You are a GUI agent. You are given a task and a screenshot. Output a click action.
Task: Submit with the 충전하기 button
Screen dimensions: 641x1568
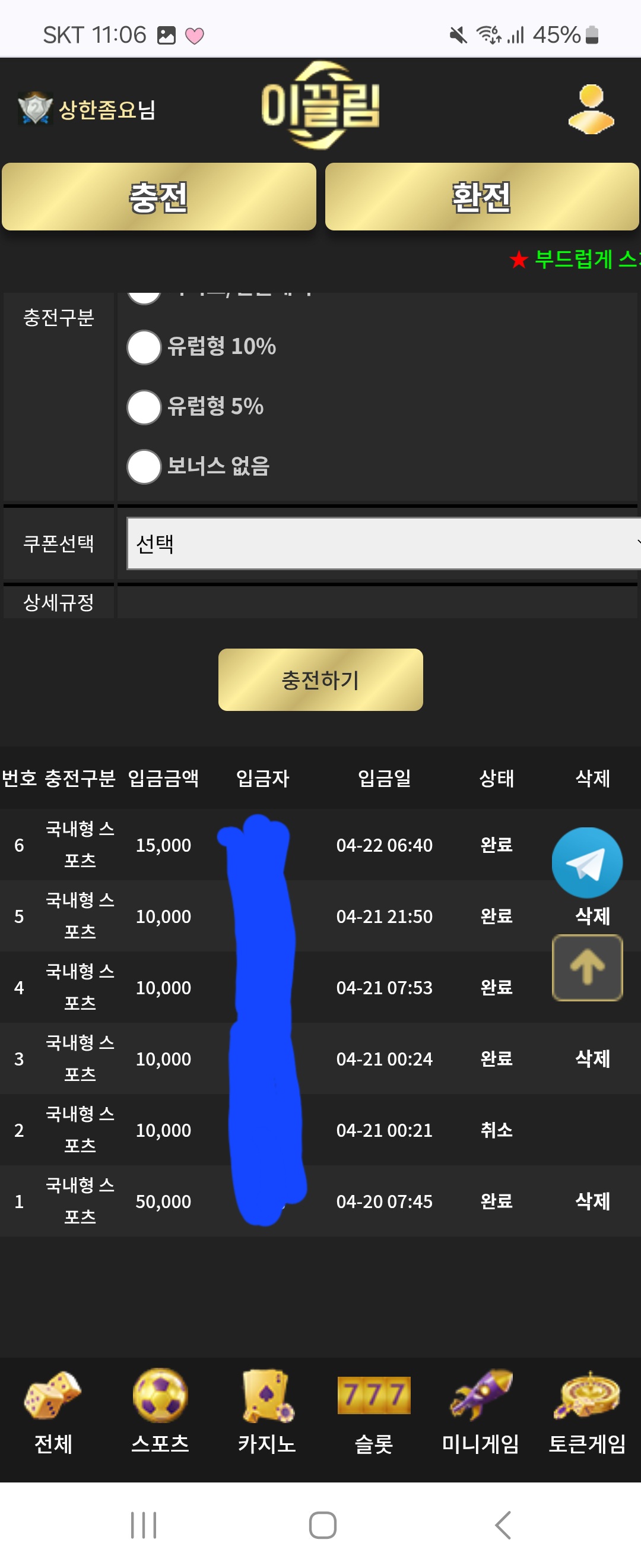click(320, 679)
